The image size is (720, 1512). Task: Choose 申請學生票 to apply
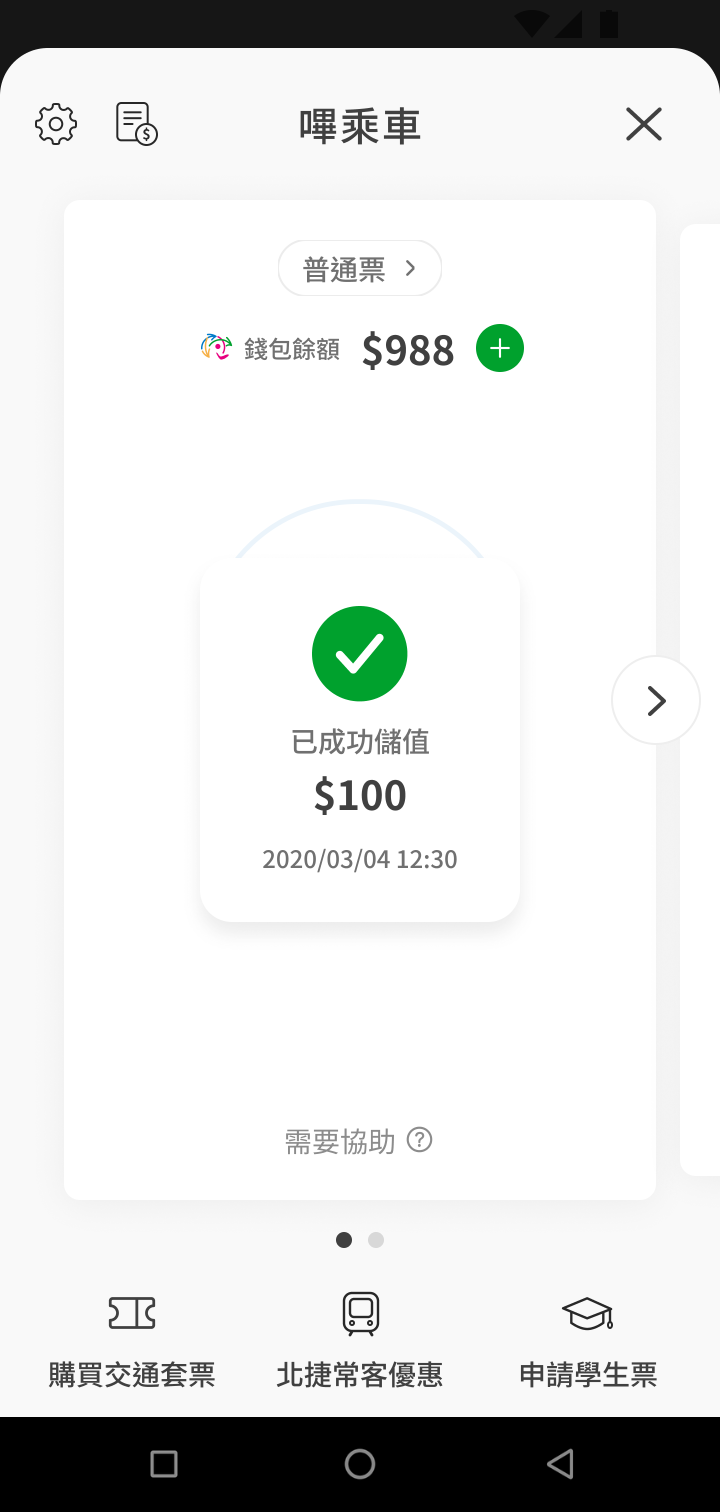click(x=588, y=1340)
